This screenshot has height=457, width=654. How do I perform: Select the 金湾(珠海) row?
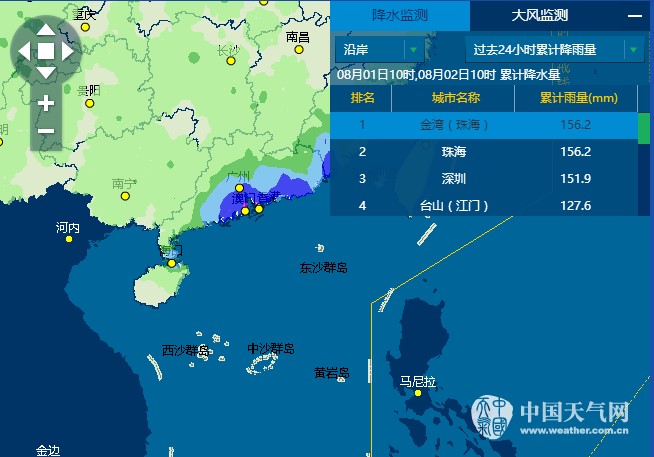483,125
